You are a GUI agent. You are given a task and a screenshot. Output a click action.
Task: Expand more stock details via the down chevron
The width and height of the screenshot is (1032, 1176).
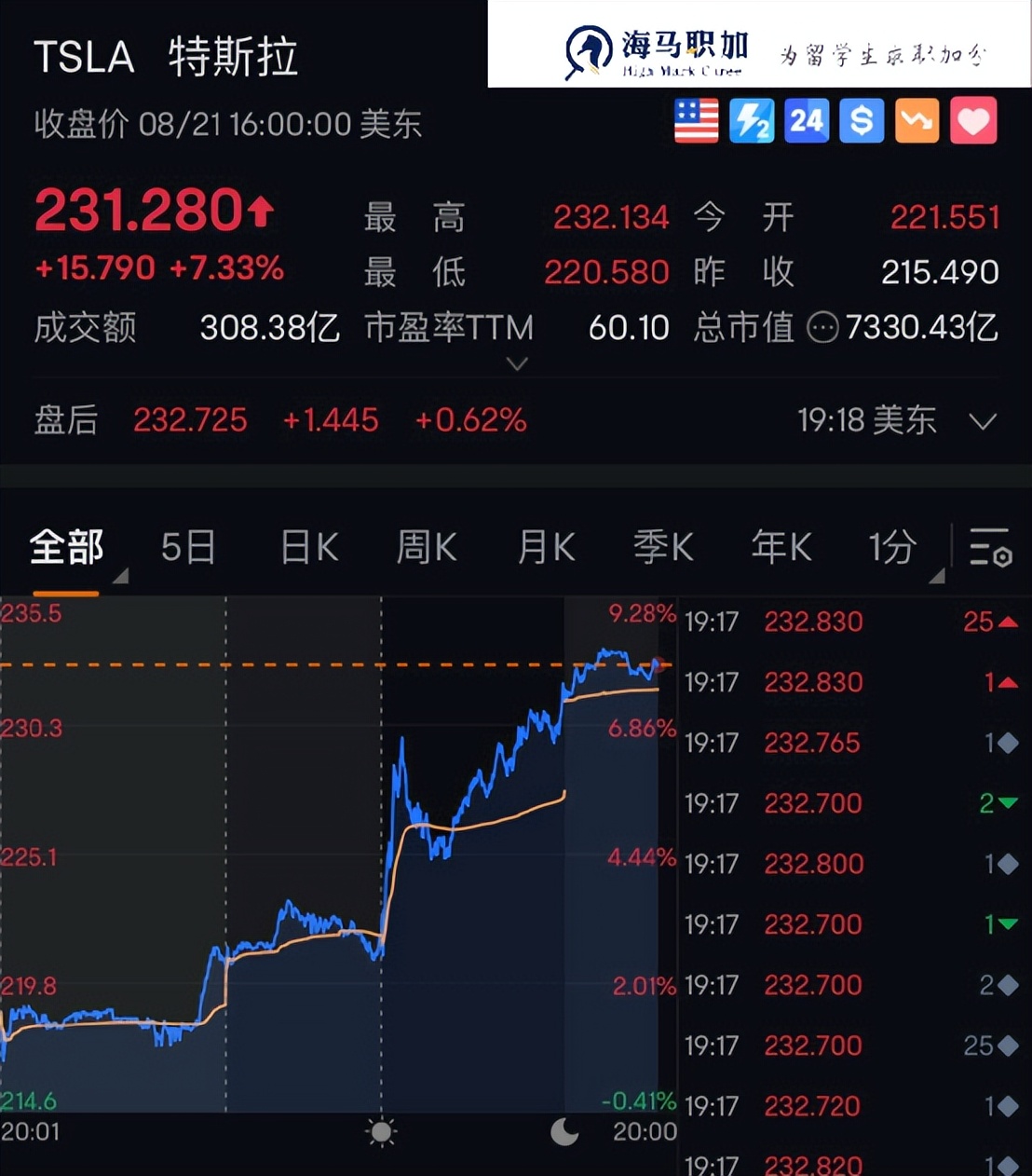click(x=518, y=363)
